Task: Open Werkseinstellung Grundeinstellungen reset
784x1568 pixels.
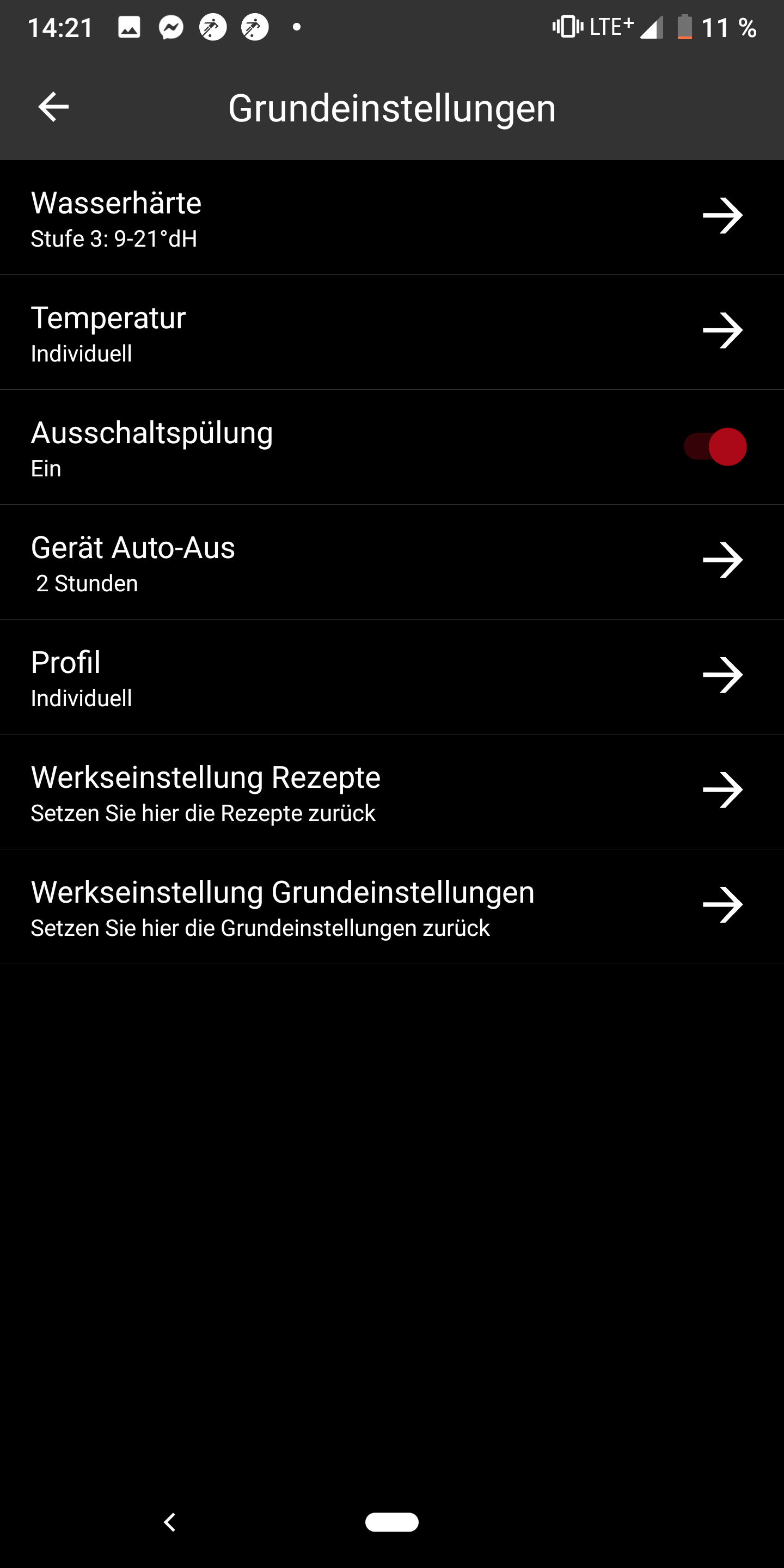Action: pos(392,907)
